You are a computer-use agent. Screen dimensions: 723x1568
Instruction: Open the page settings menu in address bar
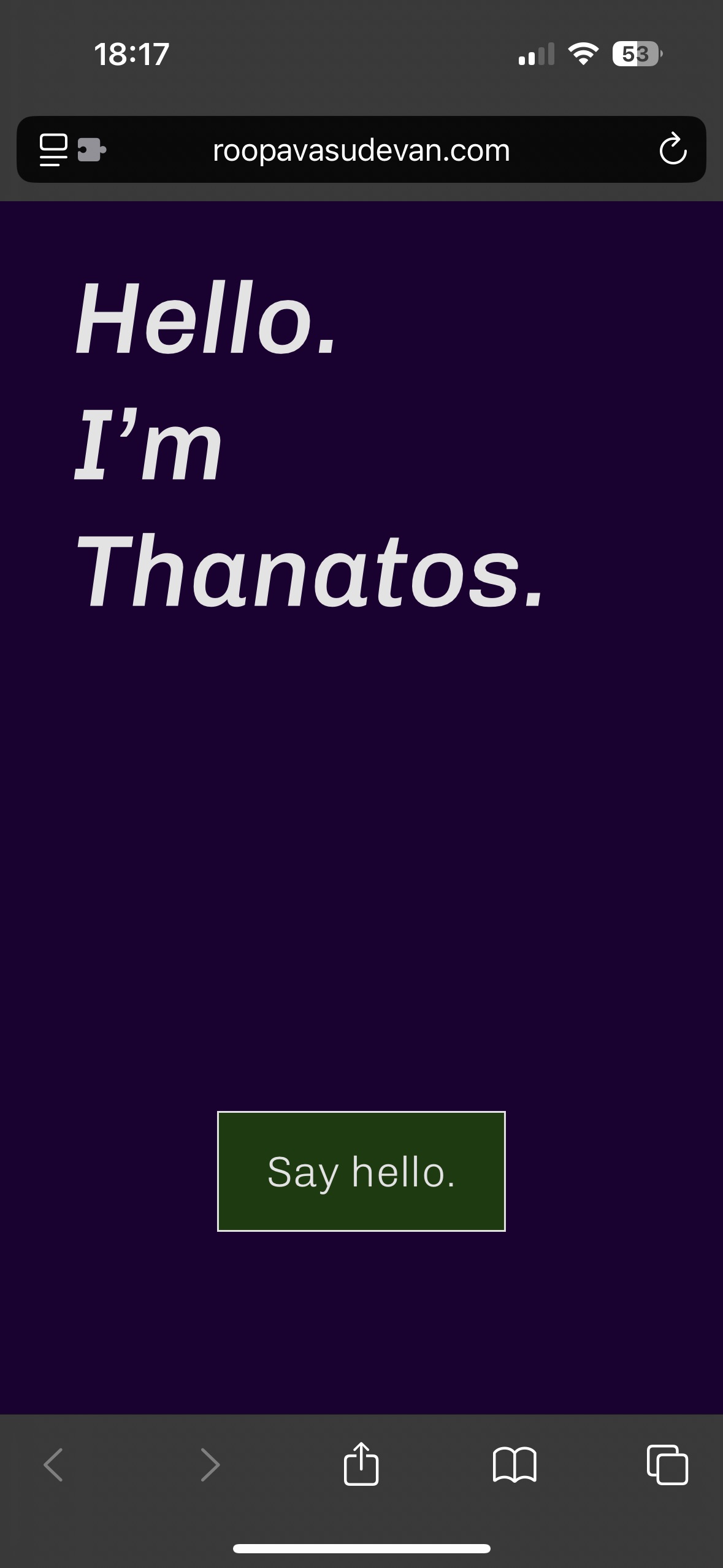click(54, 150)
